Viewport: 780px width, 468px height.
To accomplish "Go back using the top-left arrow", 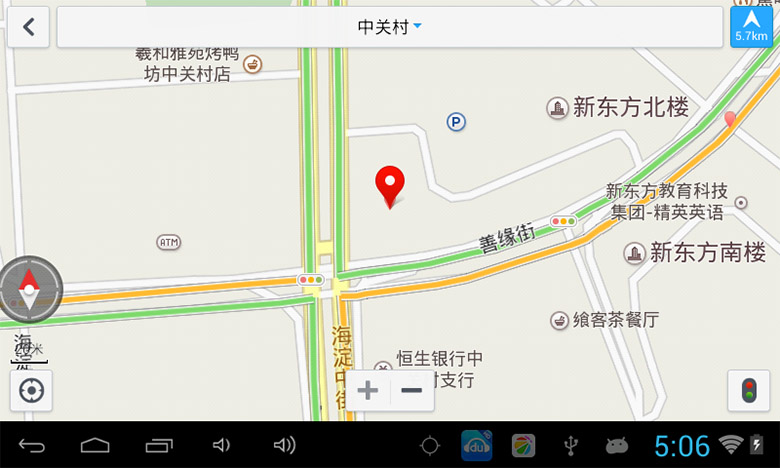I will pyautogui.click(x=29, y=27).
